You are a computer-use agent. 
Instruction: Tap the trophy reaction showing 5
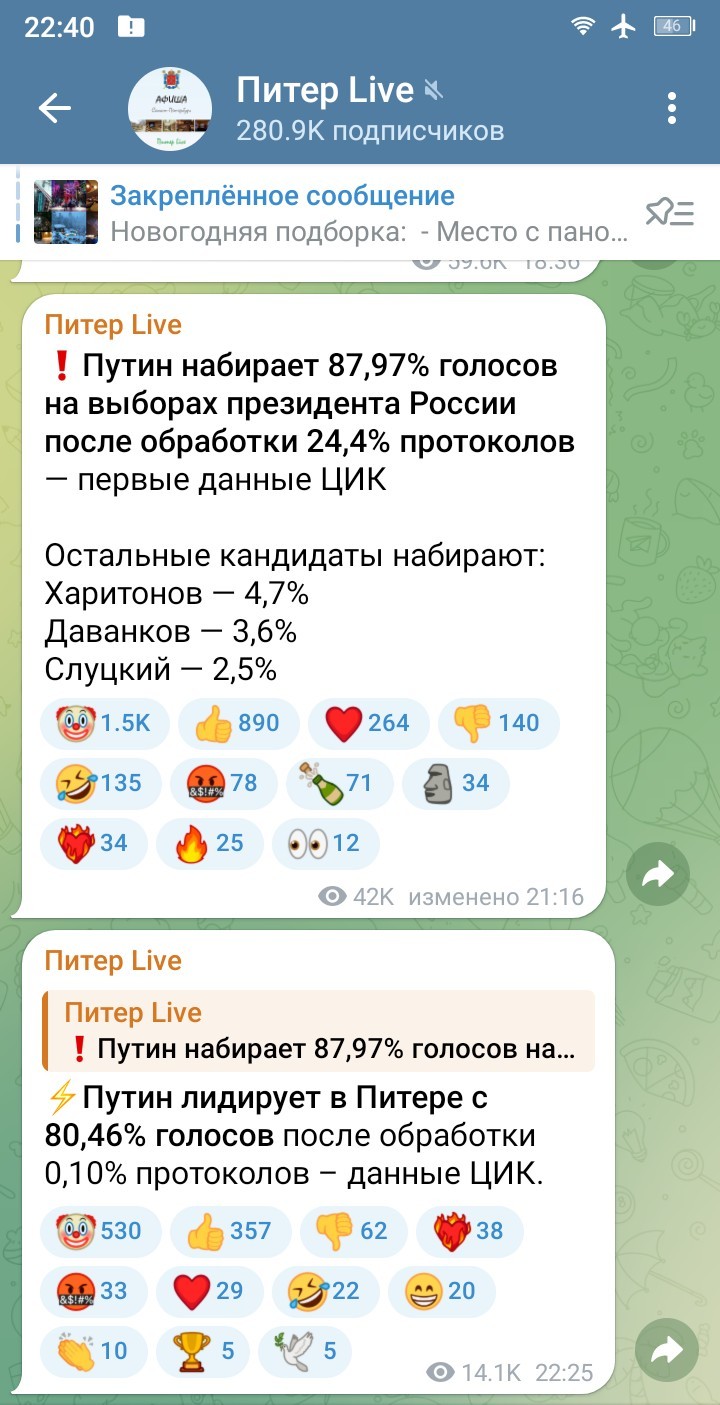(x=207, y=1351)
